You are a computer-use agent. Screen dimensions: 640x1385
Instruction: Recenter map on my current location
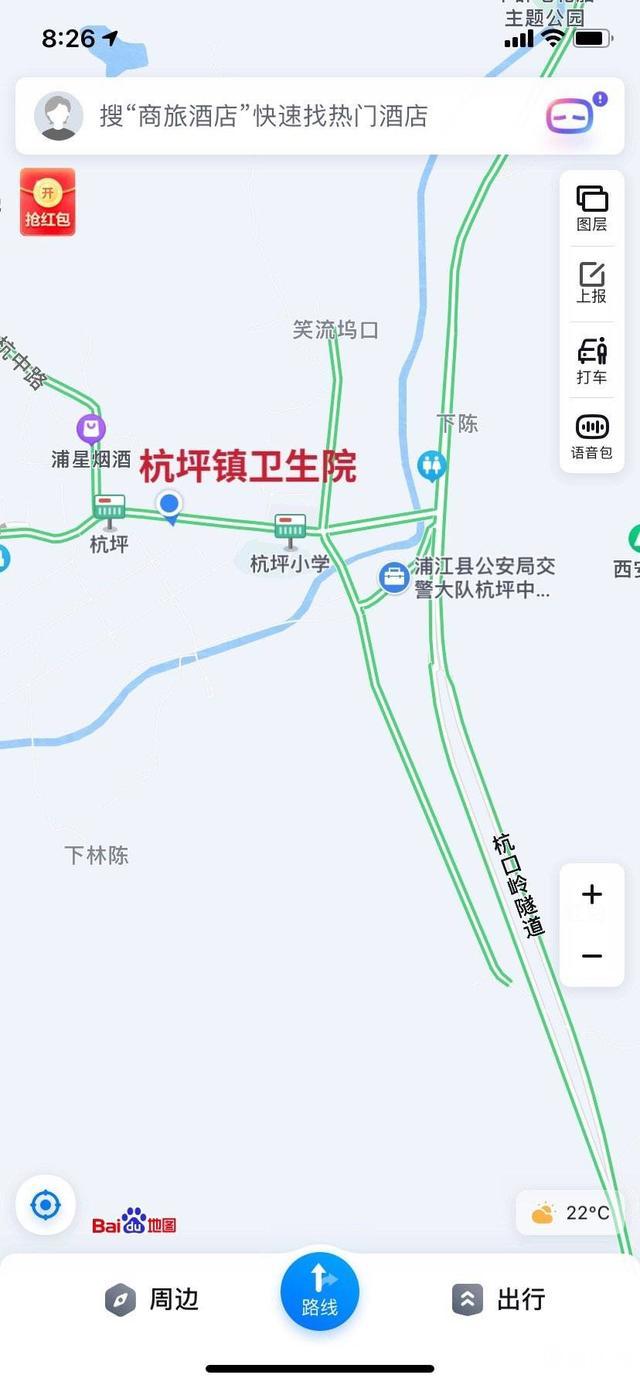click(x=46, y=1205)
